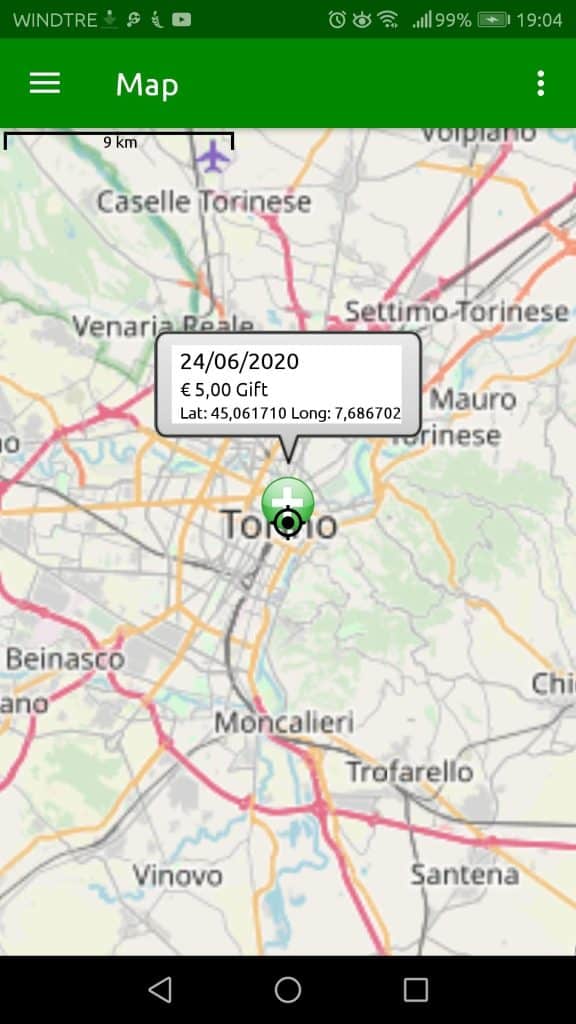Tap the 24/06/2020 Gift info bubble
Image resolution: width=576 pixels, height=1024 pixels.
[289, 384]
